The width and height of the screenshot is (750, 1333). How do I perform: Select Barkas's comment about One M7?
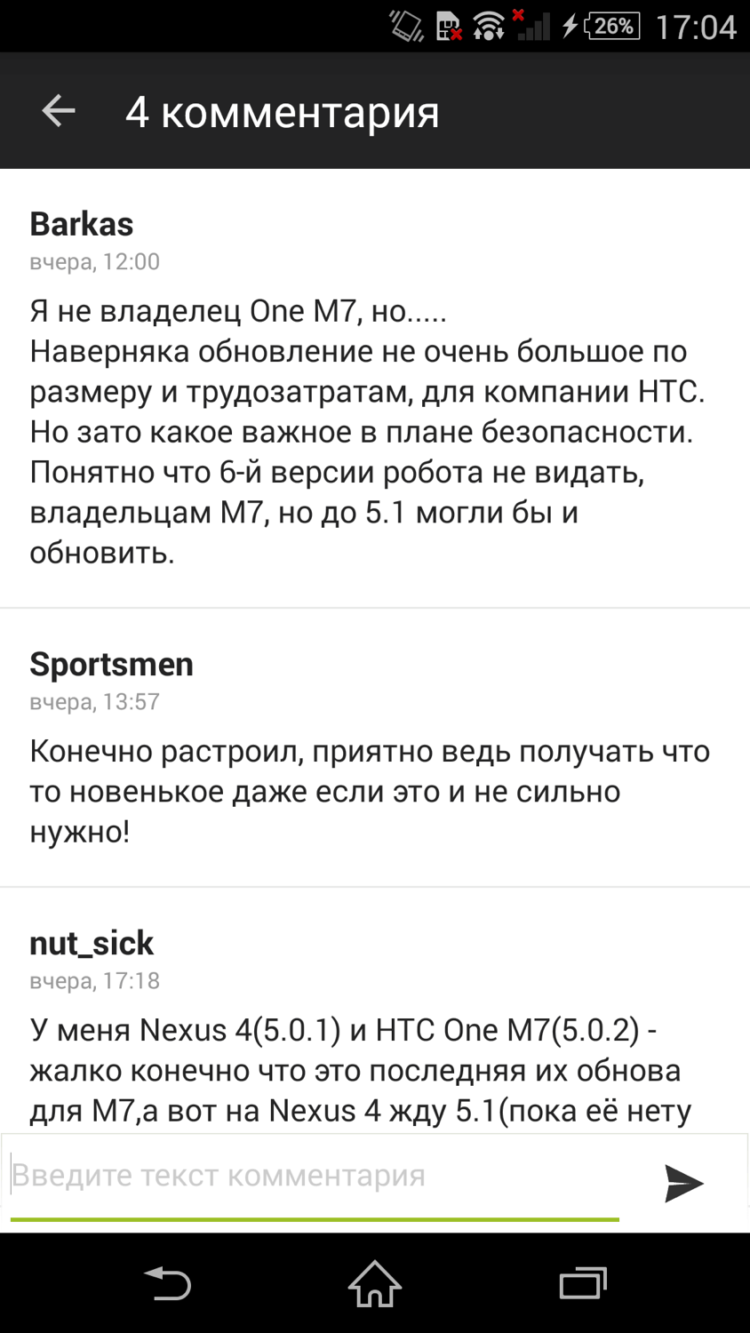point(370,430)
